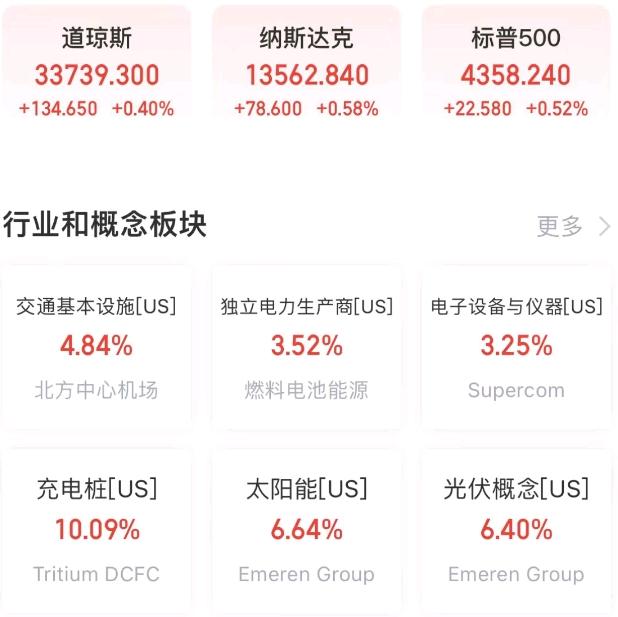The width and height of the screenshot is (618, 617).
Task: Open the 道琼斯 index card
Action: pos(96,73)
